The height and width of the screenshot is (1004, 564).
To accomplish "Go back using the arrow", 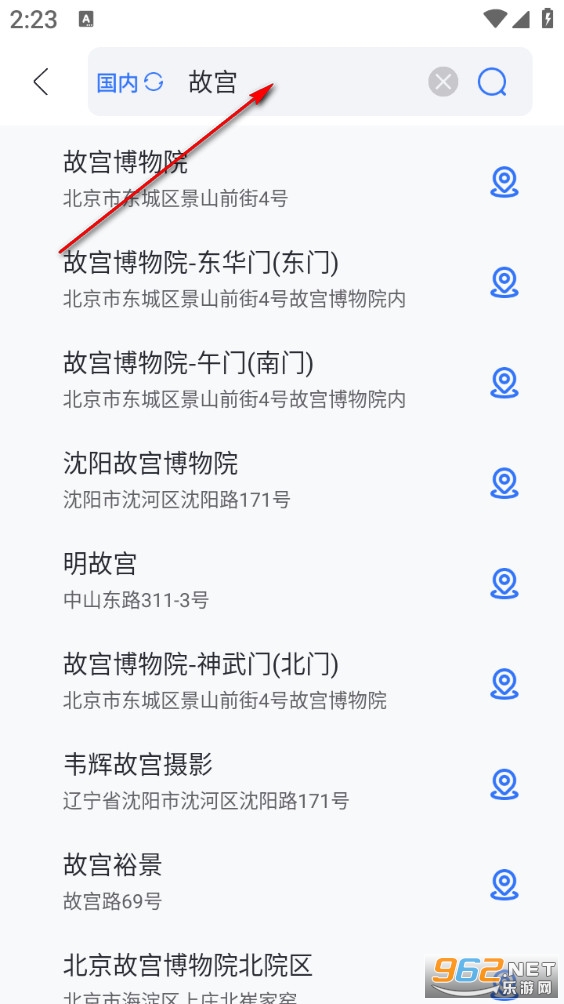I will (x=41, y=82).
